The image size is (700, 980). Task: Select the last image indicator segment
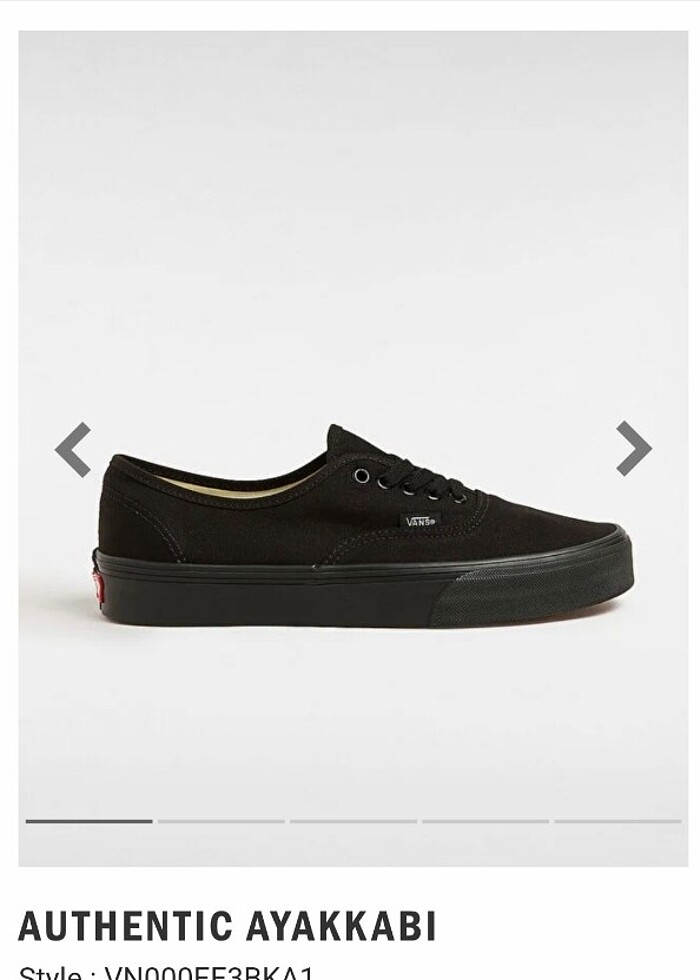coord(617,821)
